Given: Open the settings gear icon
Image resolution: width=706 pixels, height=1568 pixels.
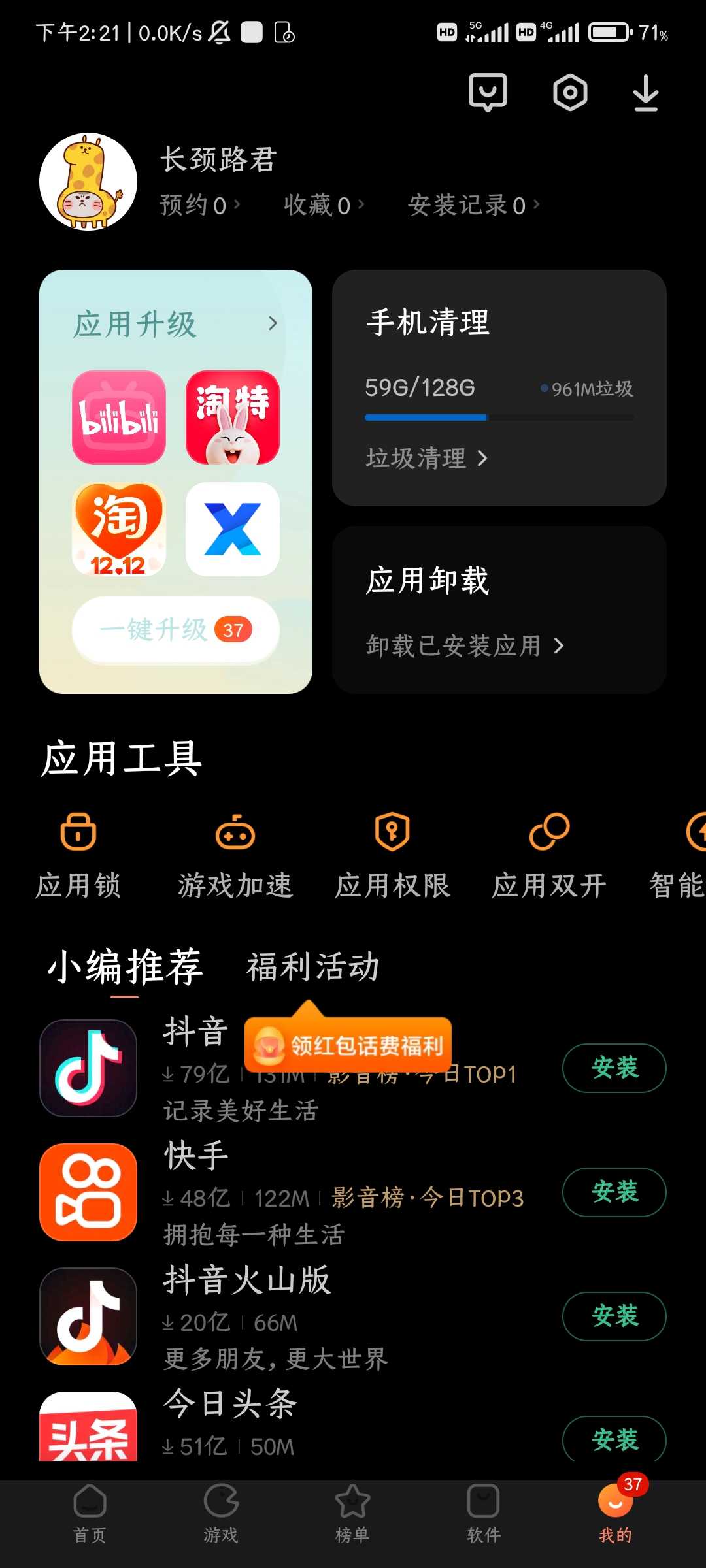Looking at the screenshot, I should coord(570,93).
